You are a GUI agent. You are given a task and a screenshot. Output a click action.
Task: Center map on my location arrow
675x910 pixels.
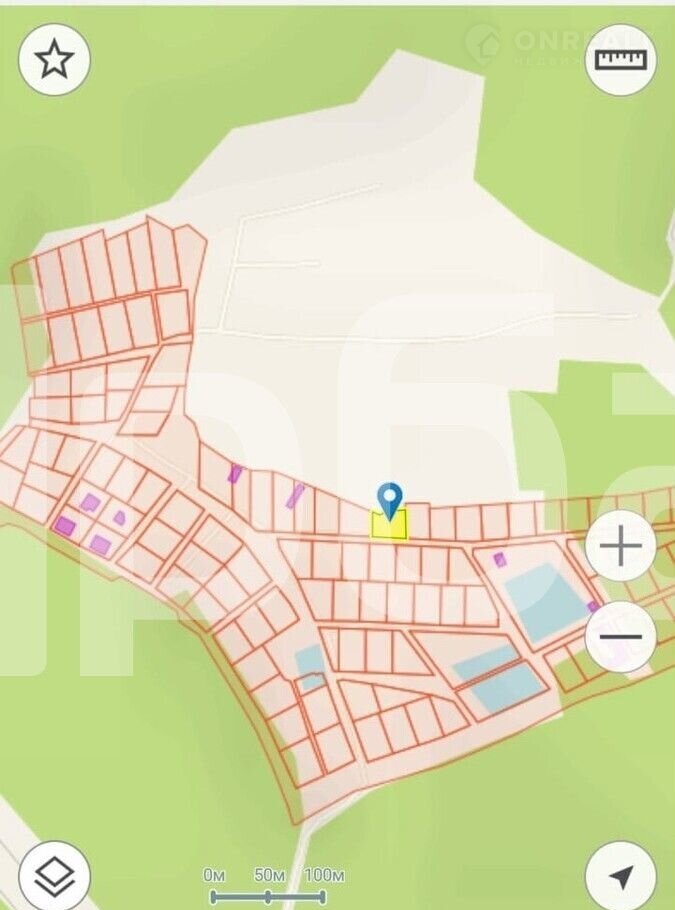pos(620,876)
